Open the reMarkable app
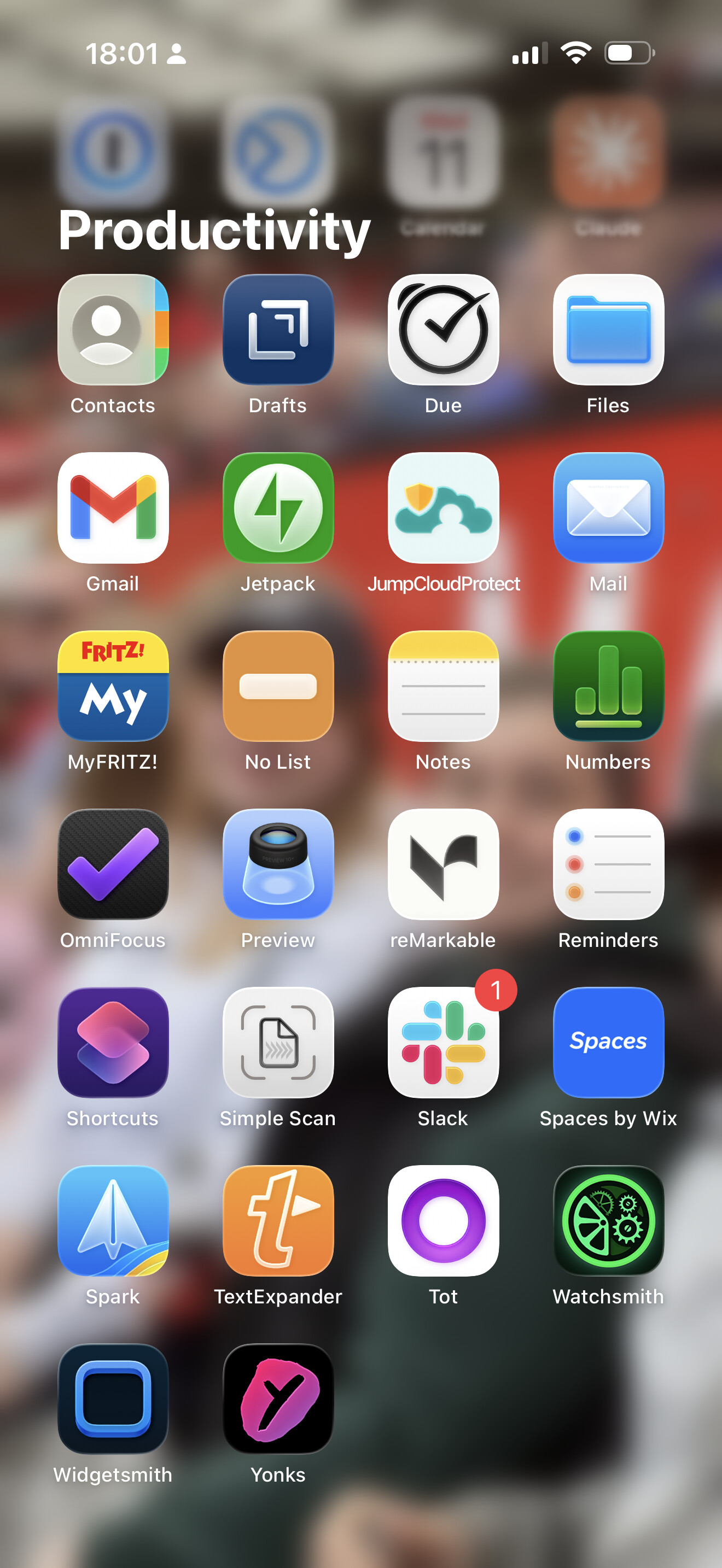The height and width of the screenshot is (1568, 722). pyautogui.click(x=443, y=864)
